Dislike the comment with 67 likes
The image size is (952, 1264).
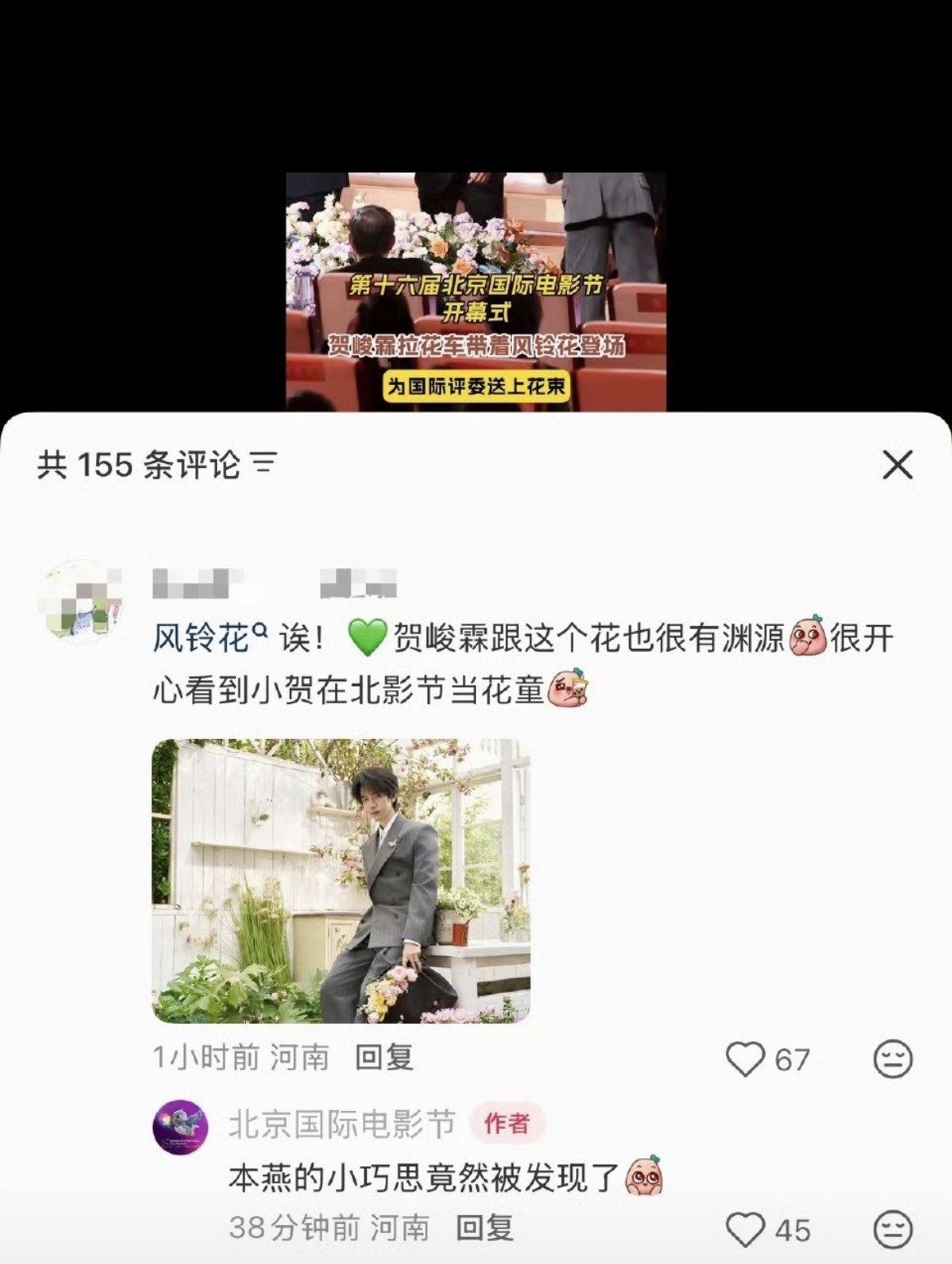point(893,1059)
